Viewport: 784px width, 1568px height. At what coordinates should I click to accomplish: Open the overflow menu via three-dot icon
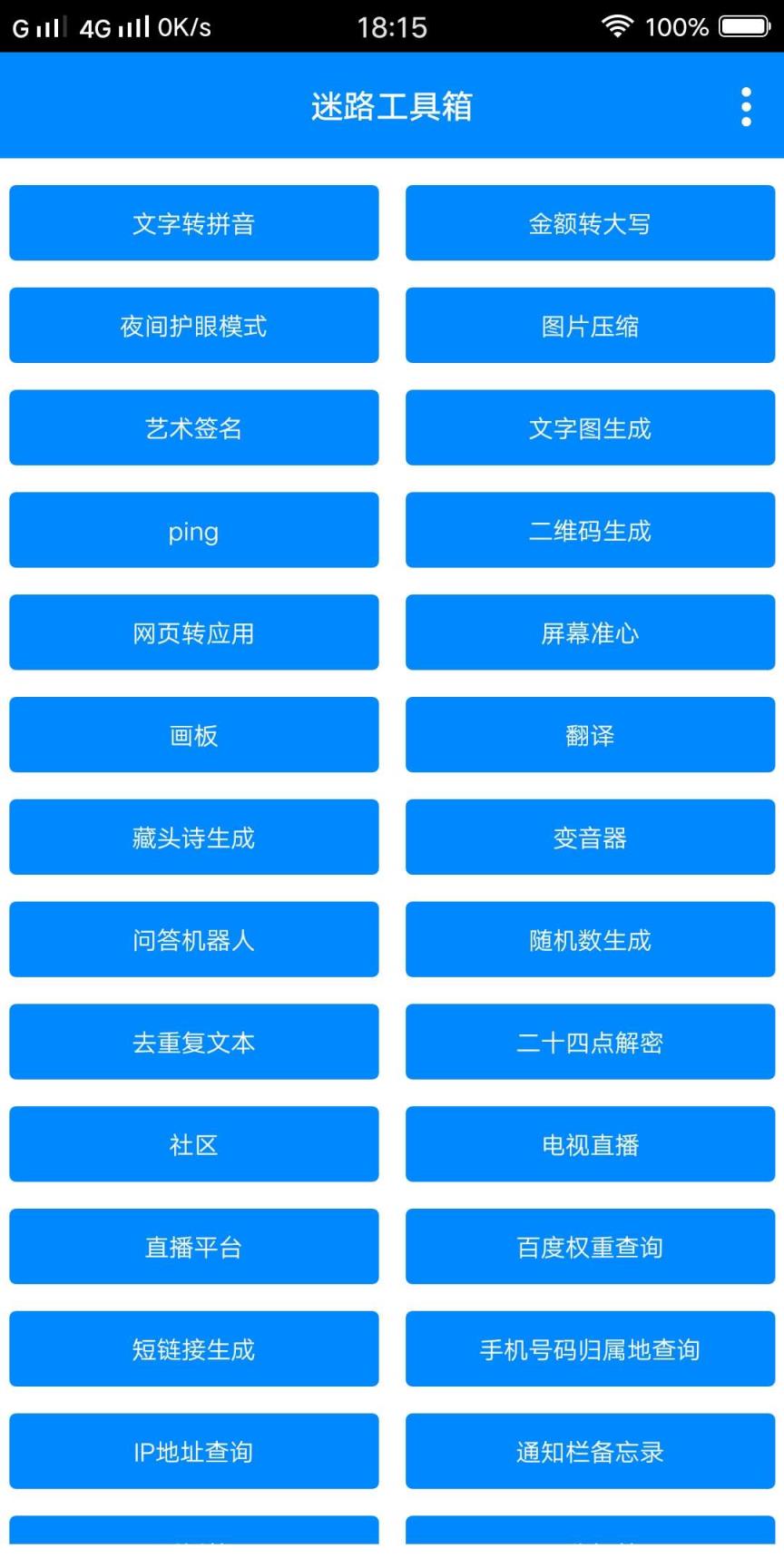click(x=746, y=105)
